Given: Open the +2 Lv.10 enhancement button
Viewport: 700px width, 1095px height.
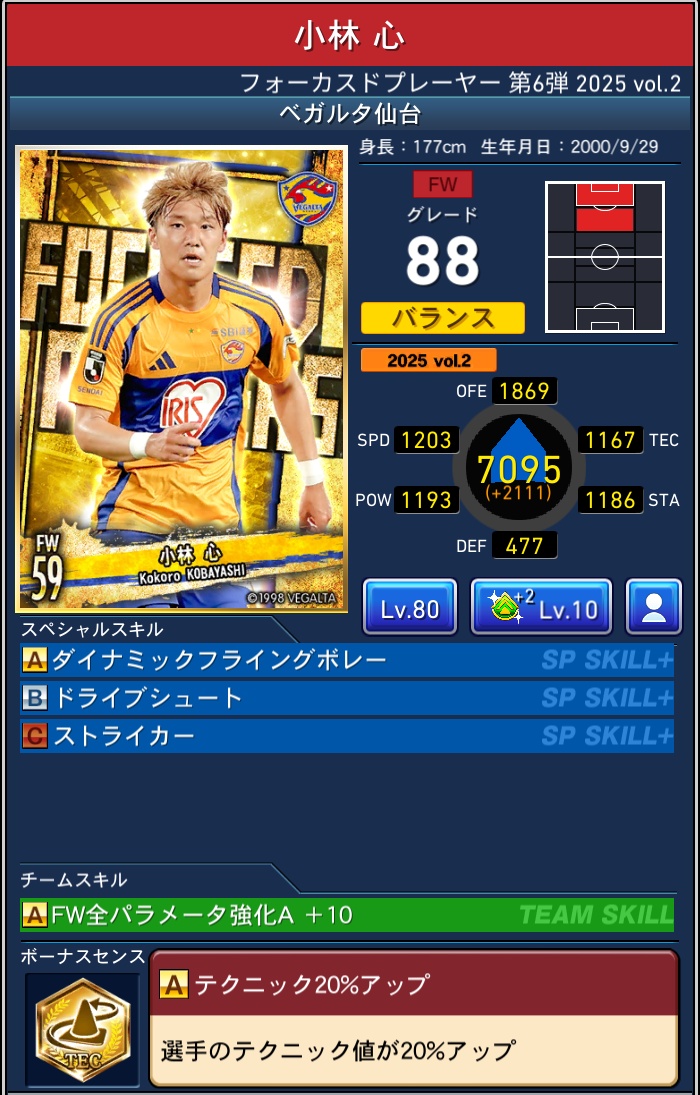Looking at the screenshot, I should [x=540, y=607].
